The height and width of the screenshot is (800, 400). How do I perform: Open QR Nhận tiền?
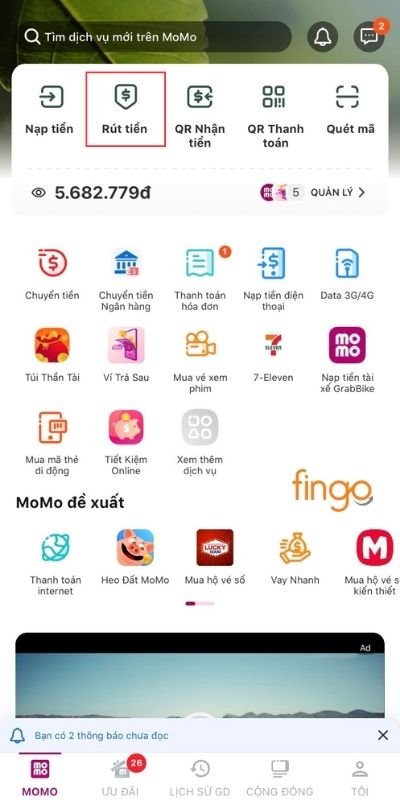(200, 116)
